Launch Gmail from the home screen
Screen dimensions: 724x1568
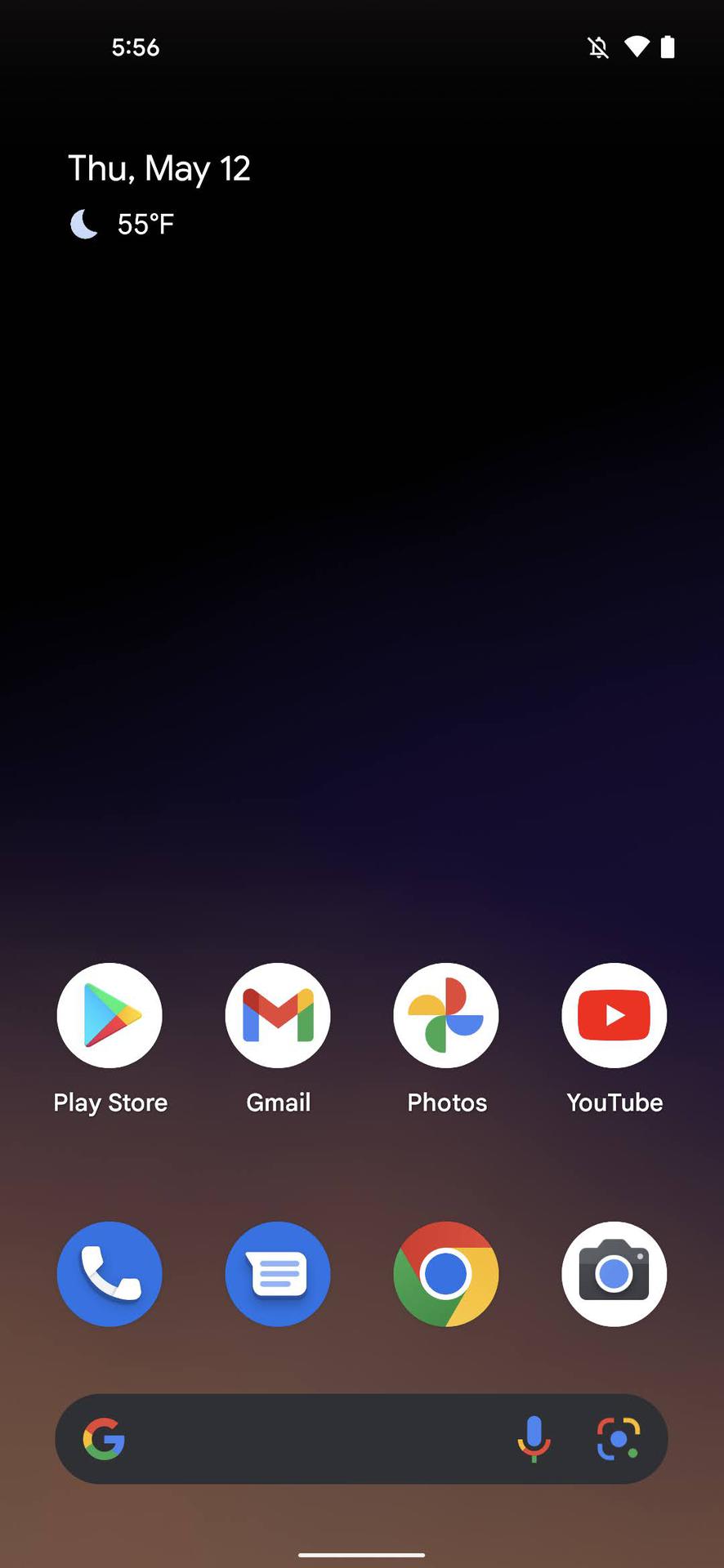(278, 1015)
